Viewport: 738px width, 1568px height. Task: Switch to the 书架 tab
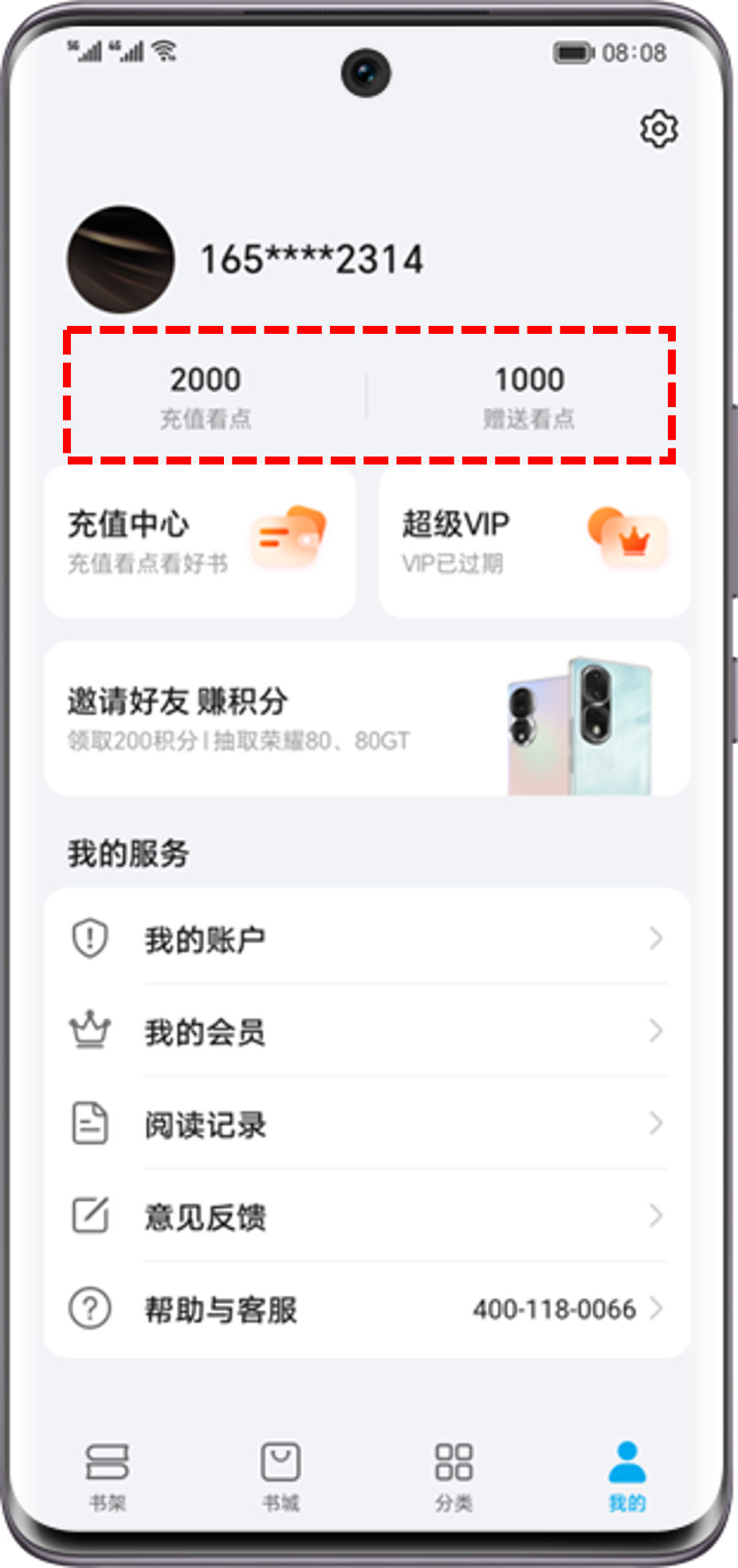107,1474
